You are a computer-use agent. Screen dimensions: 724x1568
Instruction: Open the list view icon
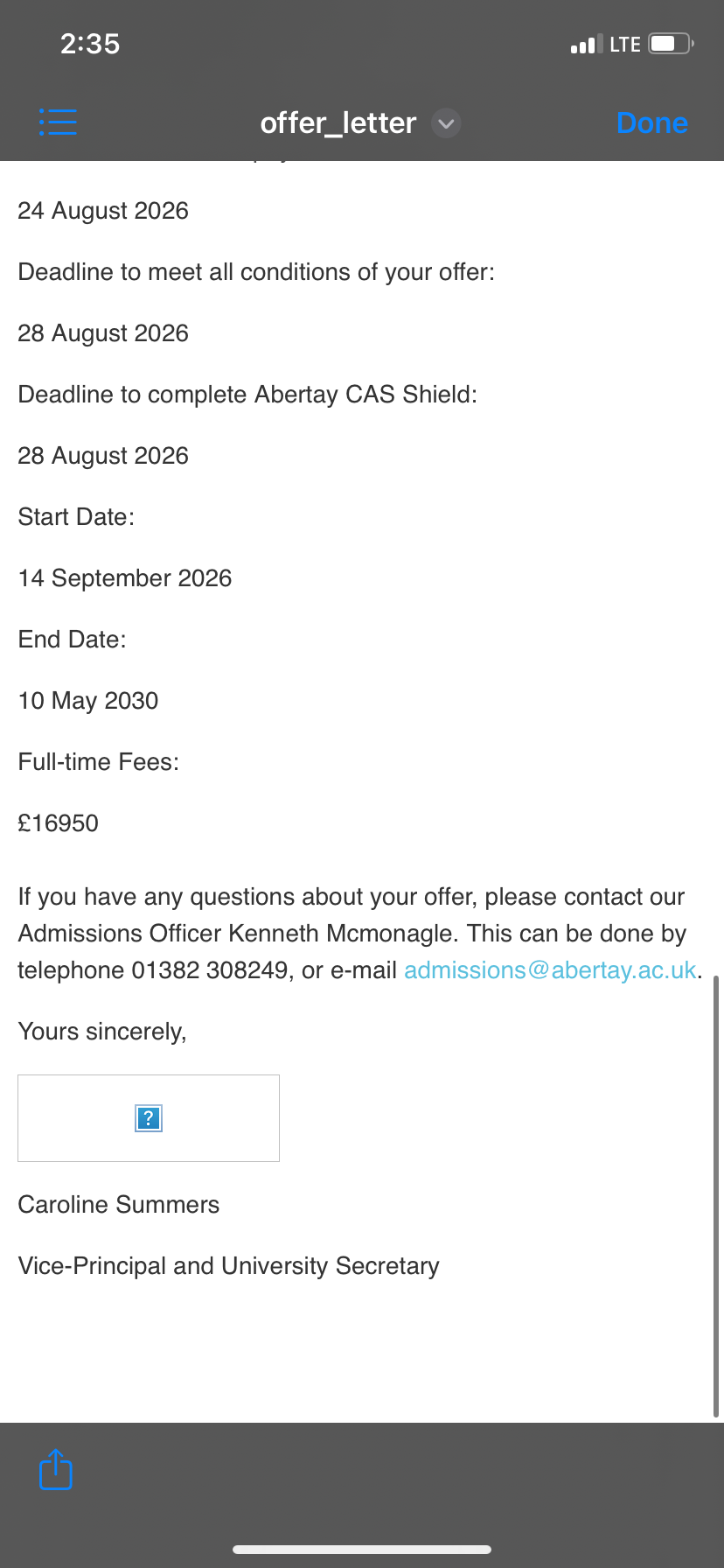coord(58,122)
